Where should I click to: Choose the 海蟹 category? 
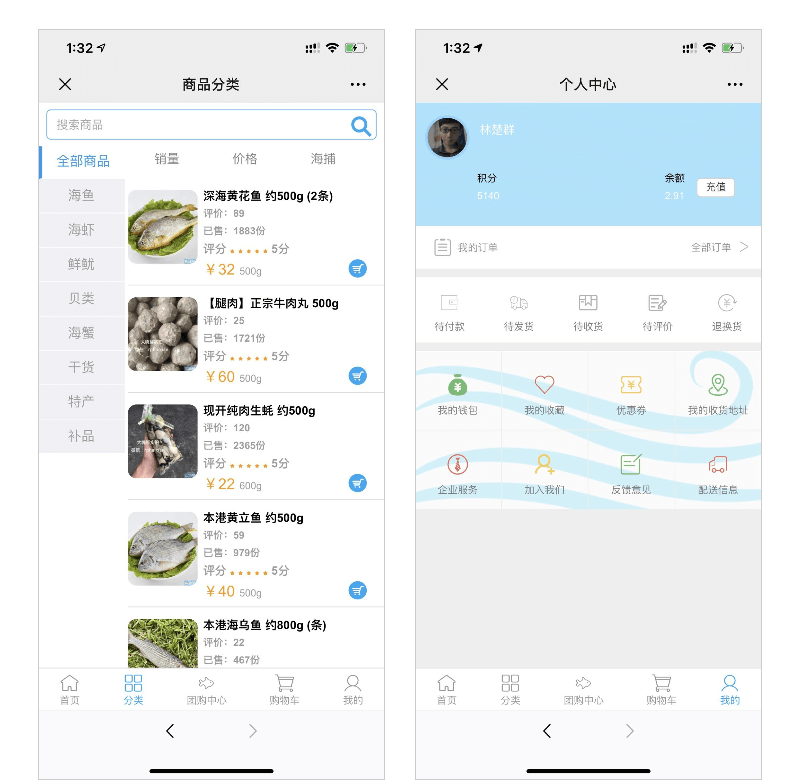point(82,333)
